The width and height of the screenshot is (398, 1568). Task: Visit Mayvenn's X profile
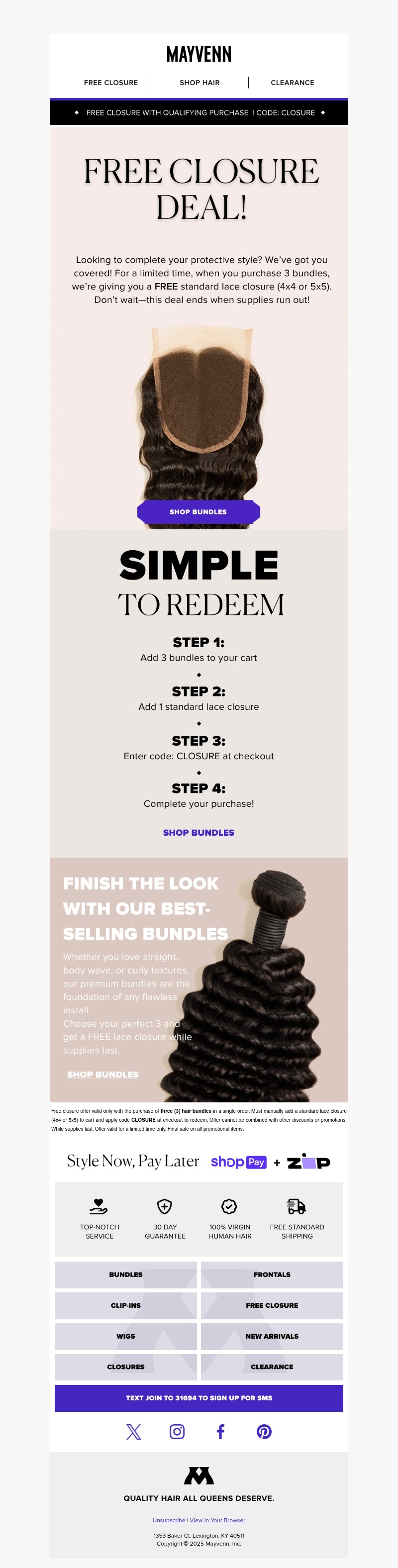coord(133,1432)
